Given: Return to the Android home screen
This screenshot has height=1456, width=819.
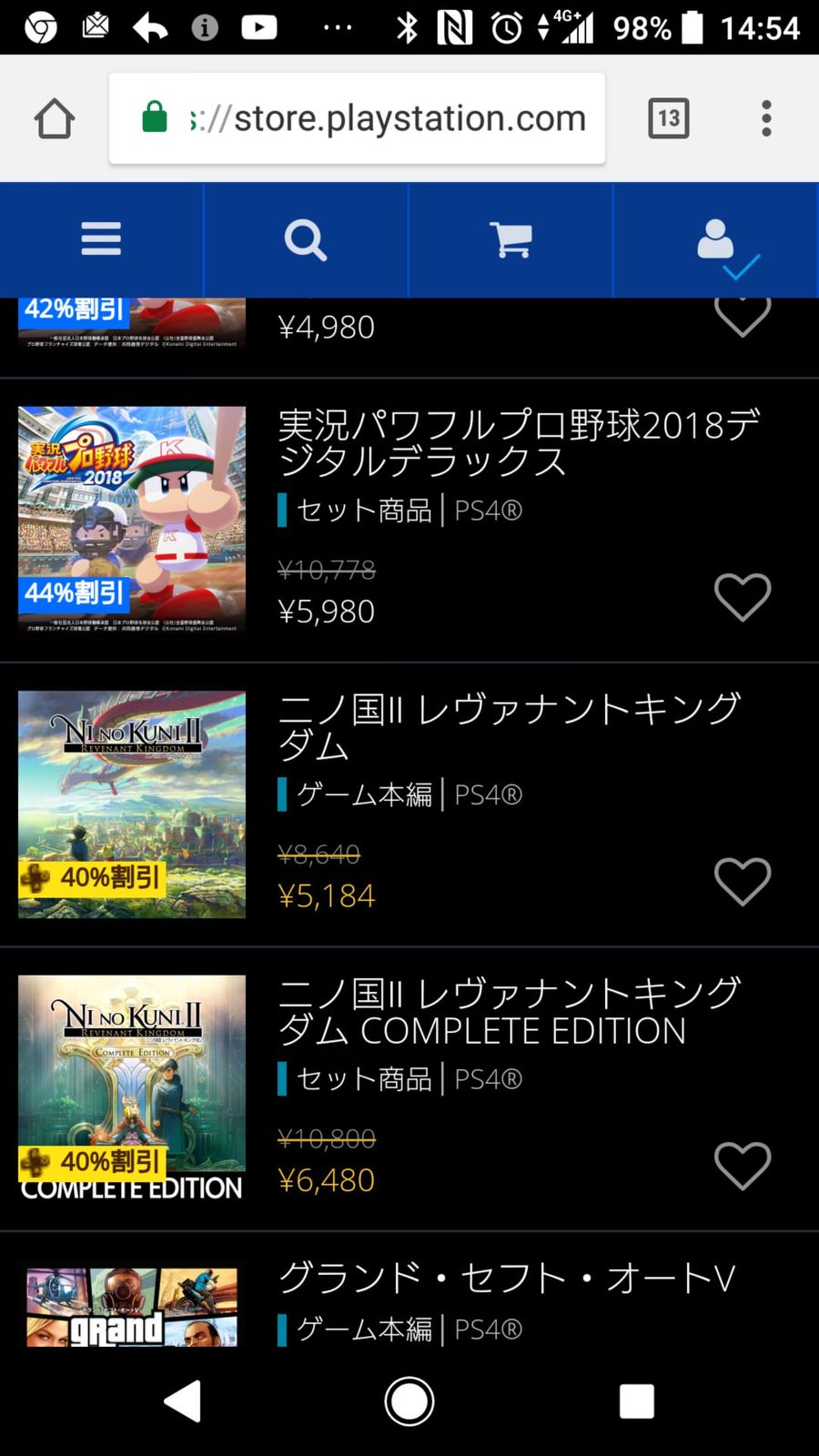Looking at the screenshot, I should point(409,1400).
